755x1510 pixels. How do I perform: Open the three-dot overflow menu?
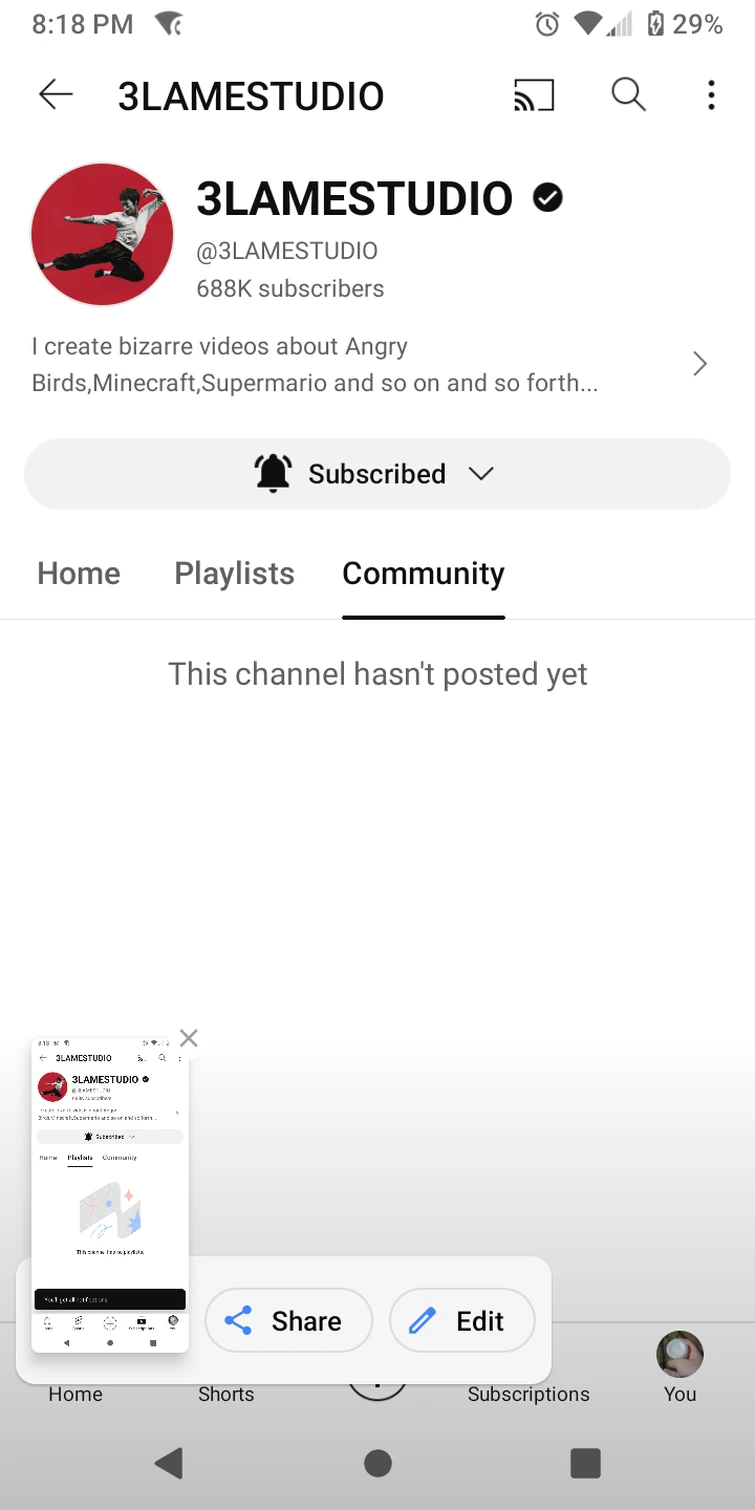[x=711, y=96]
